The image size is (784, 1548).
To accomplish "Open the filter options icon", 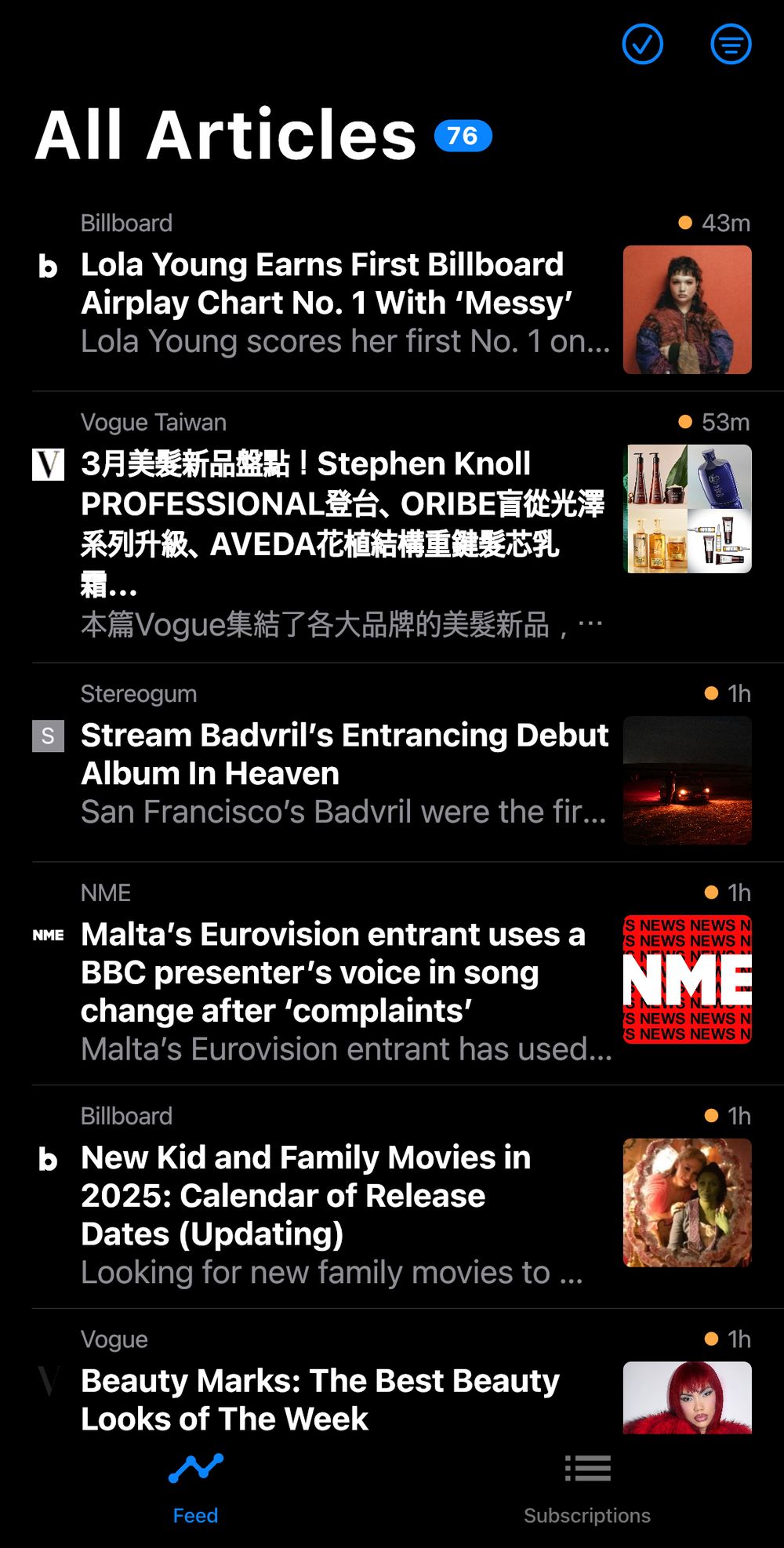I will (x=730, y=44).
